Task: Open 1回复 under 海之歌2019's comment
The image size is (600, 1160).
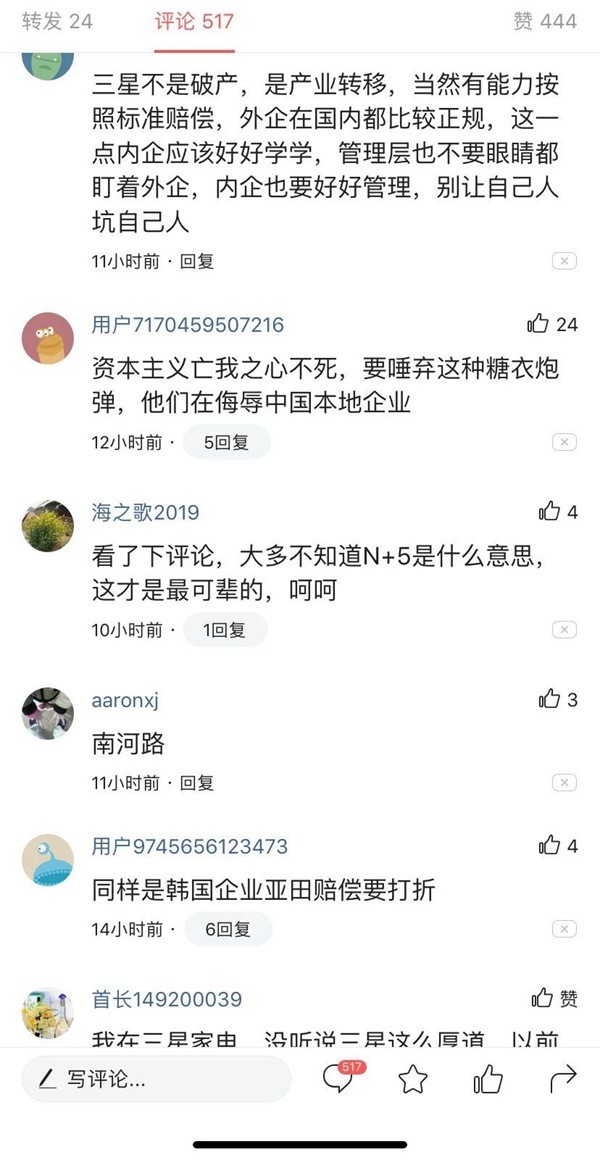Action: pos(224,630)
